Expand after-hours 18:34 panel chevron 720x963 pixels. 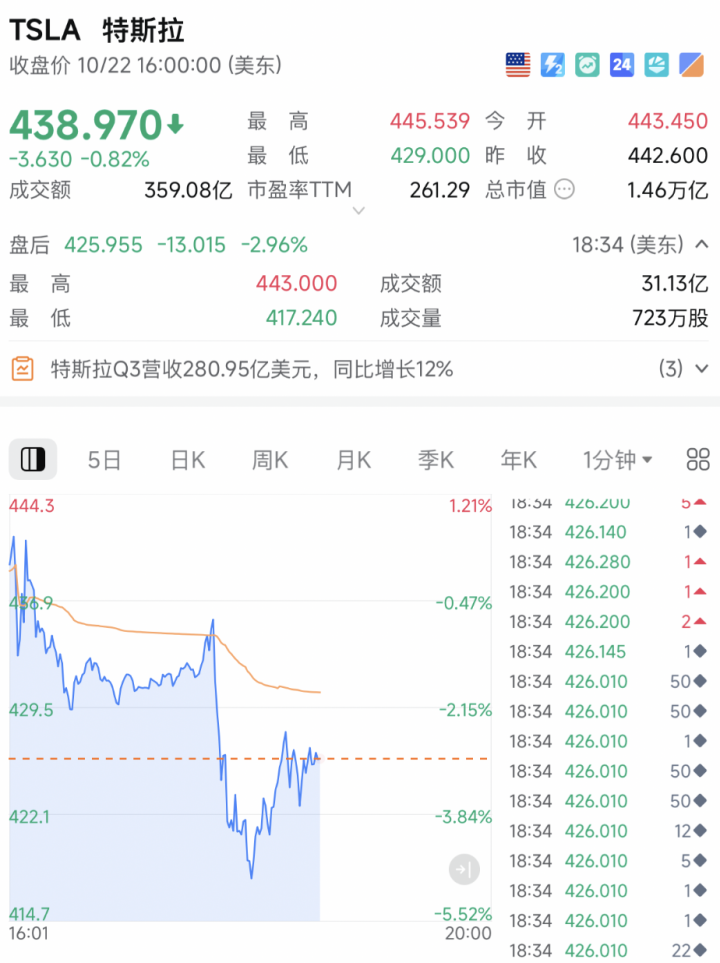(x=703, y=243)
